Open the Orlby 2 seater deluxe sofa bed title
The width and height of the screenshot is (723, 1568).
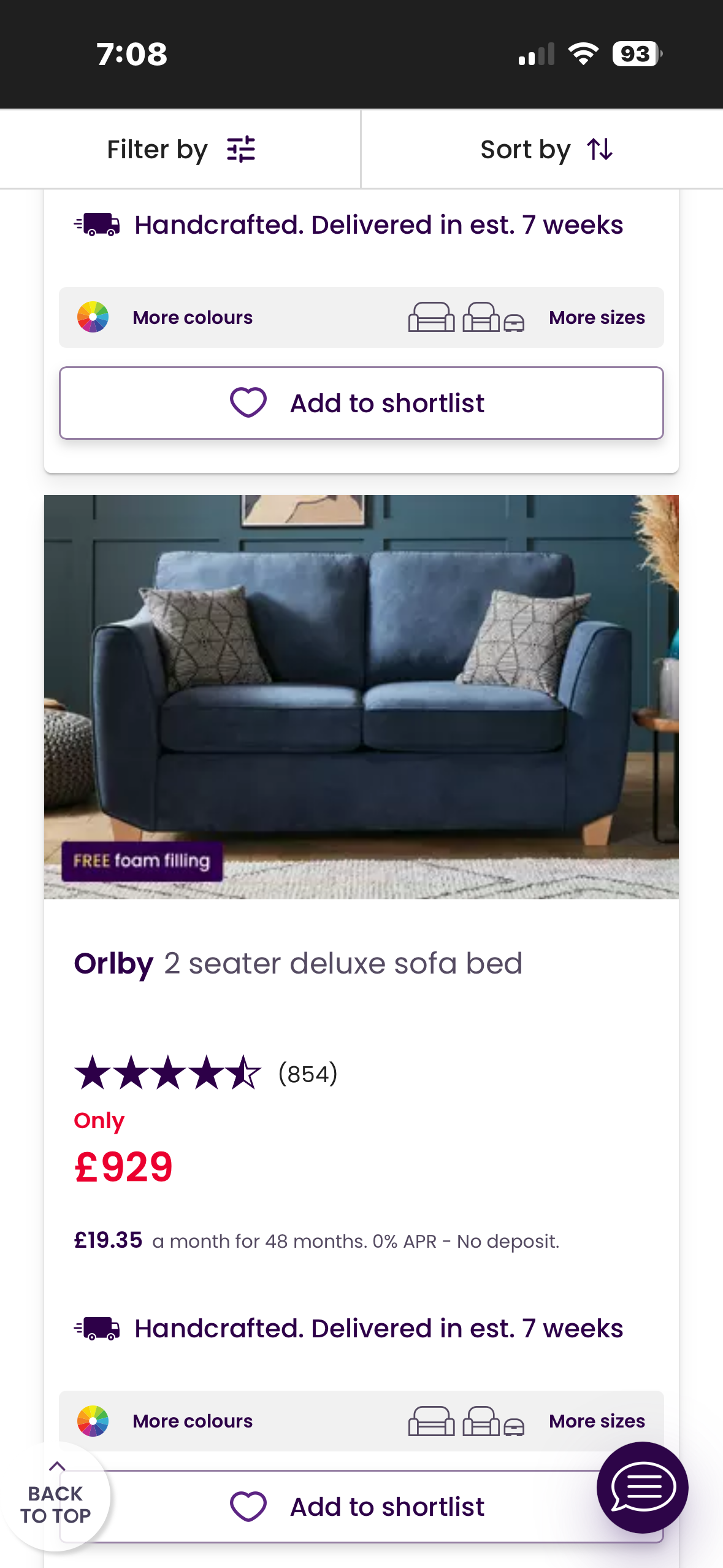(298, 963)
